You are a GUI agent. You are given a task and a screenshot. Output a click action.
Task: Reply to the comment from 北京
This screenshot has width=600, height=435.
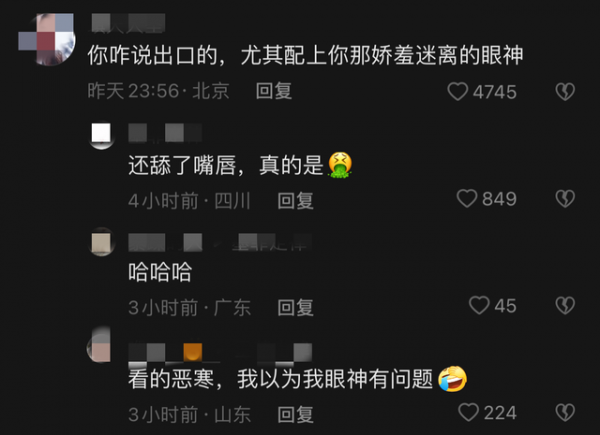[273, 91]
